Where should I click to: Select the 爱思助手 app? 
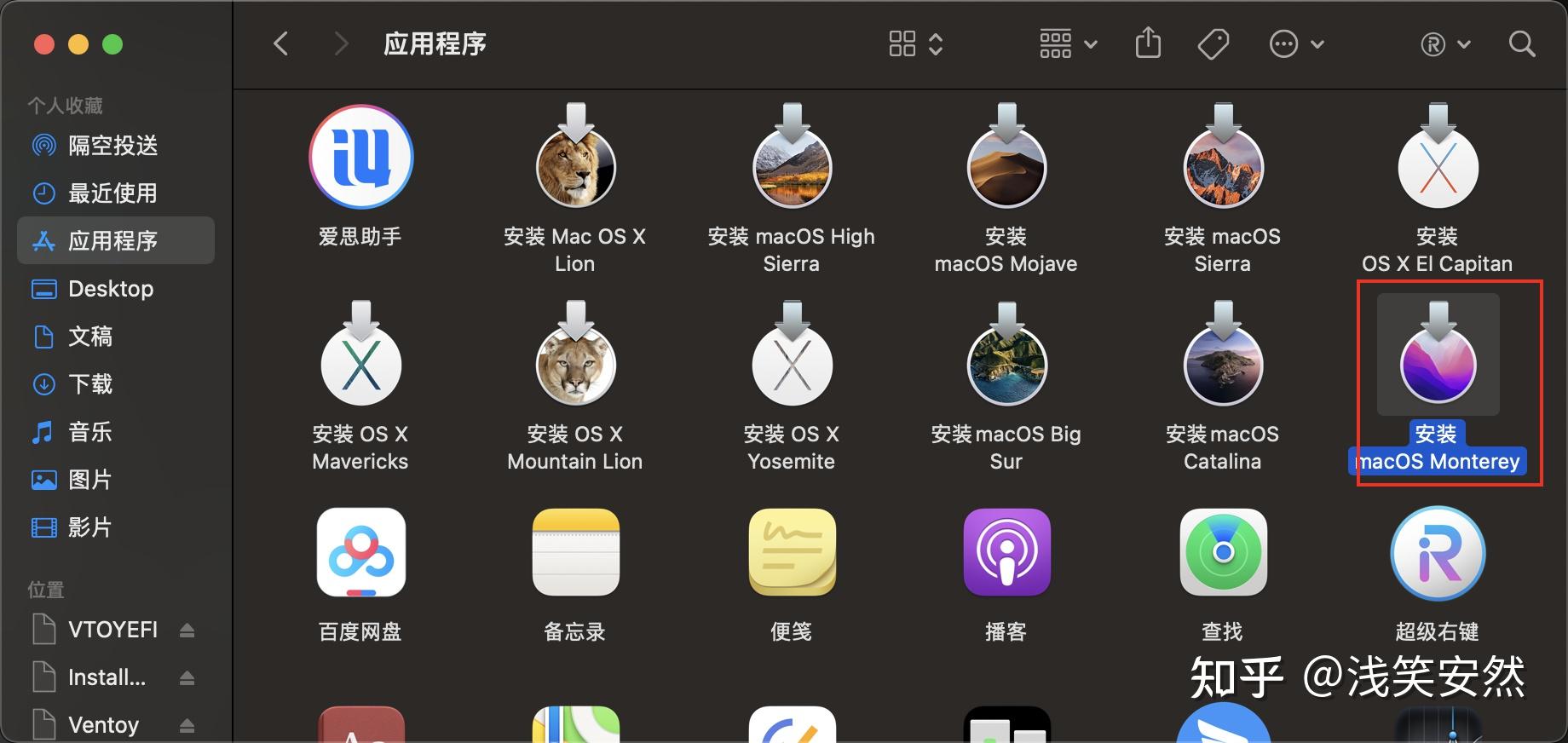click(x=360, y=158)
